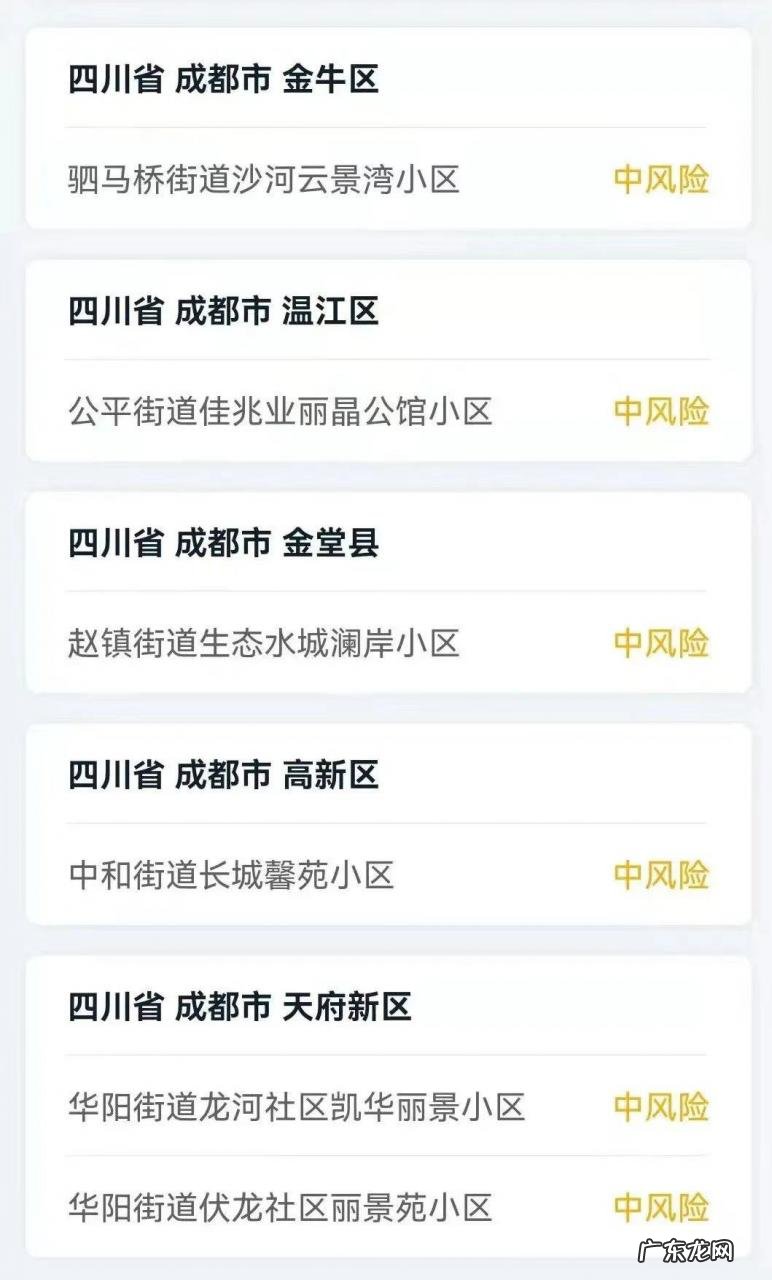Image resolution: width=772 pixels, height=1280 pixels.
Task: Click the divider under 天府新区 header
Action: tap(386, 1050)
